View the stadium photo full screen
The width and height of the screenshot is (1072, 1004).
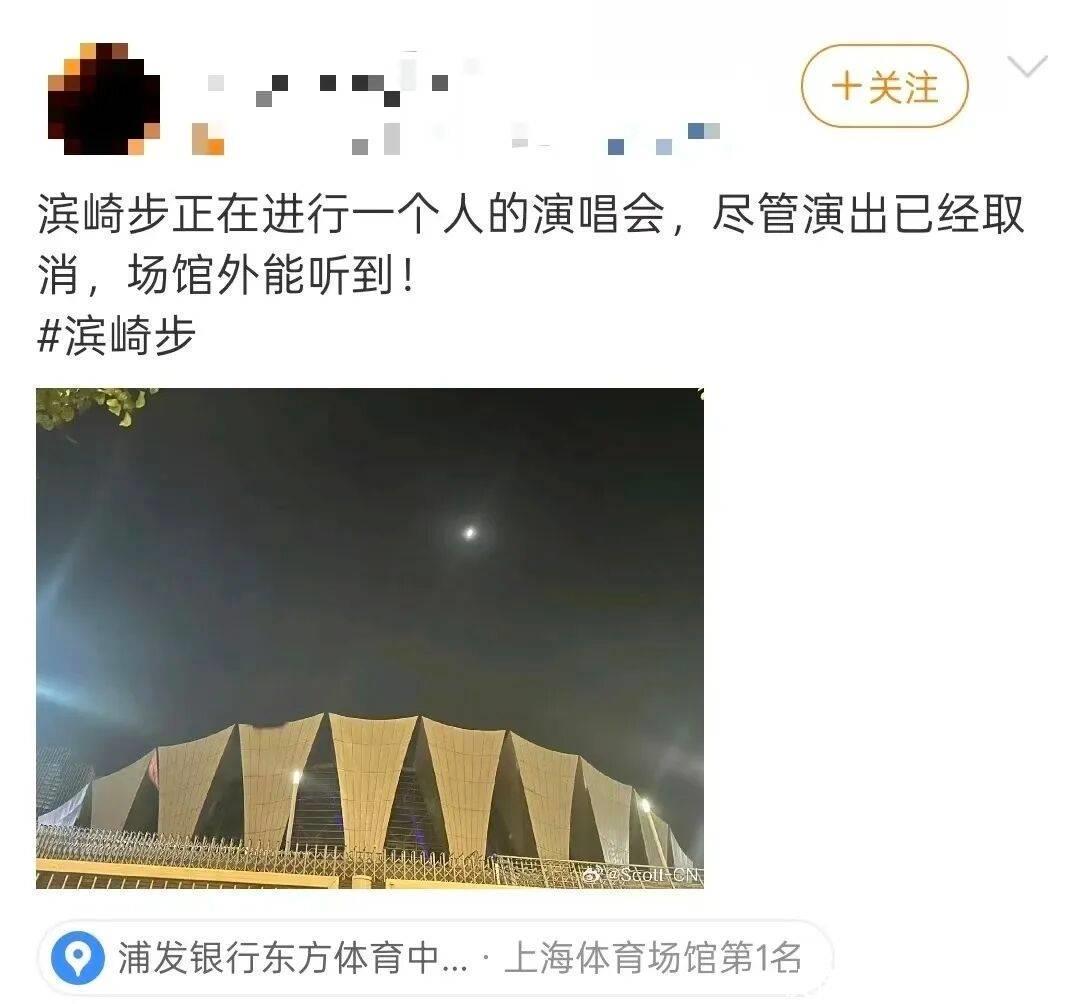[369, 637]
